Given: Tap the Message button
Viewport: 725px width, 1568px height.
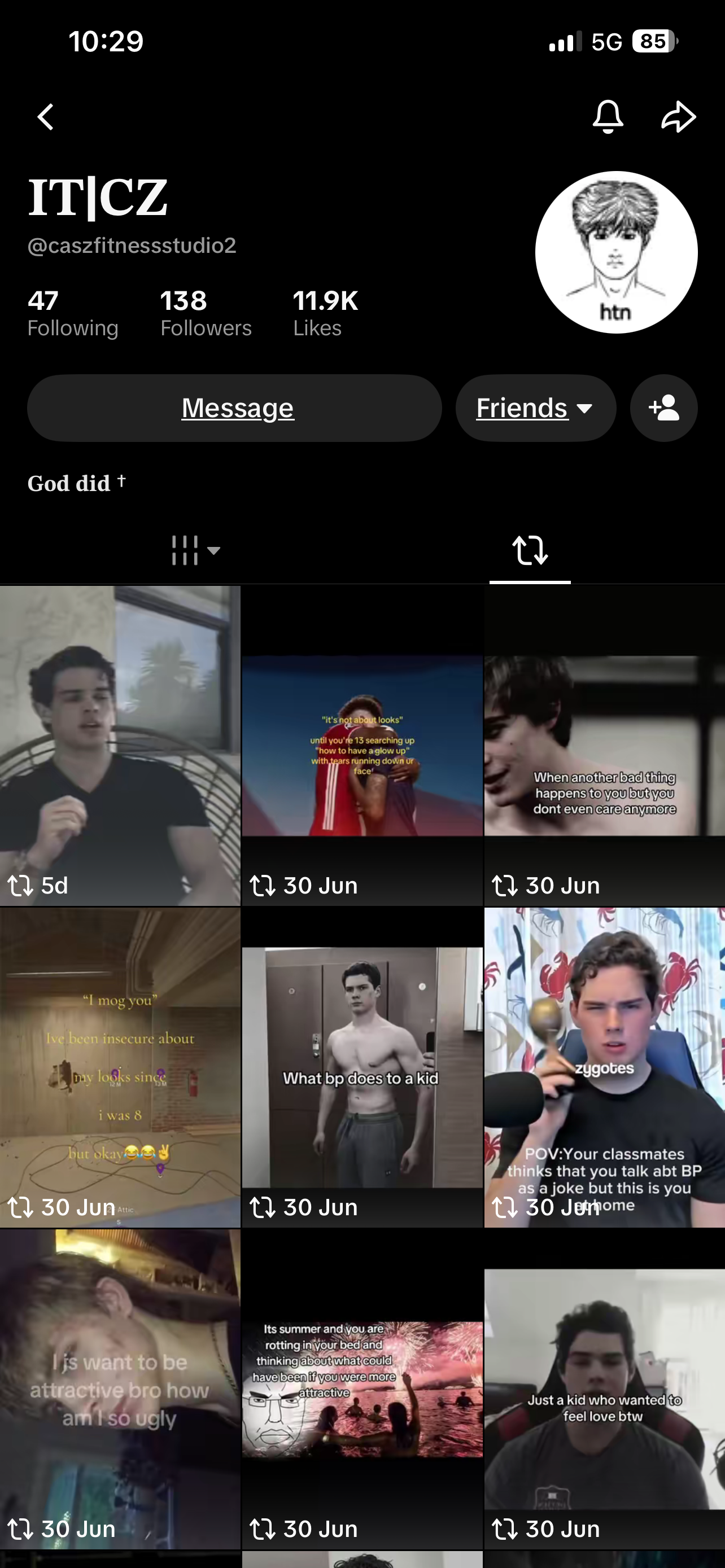Looking at the screenshot, I should tap(234, 408).
